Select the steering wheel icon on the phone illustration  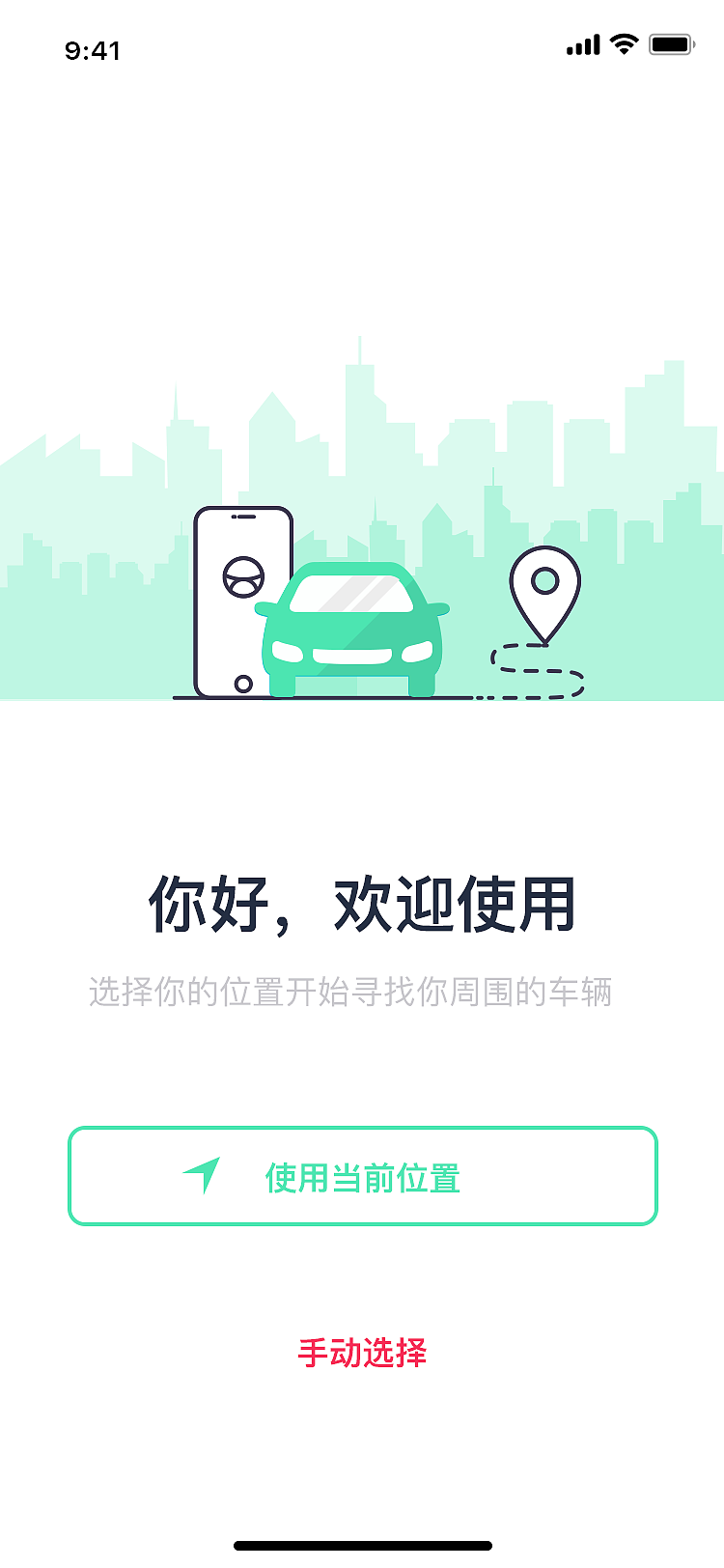(243, 575)
